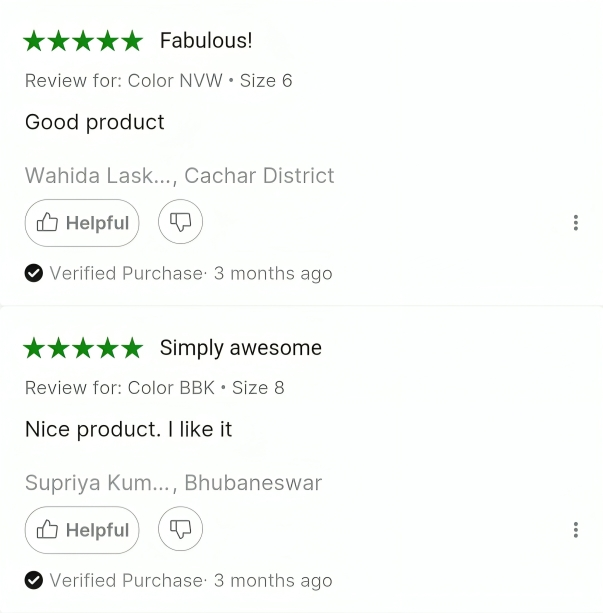Dislike Wahida Lask's review
This screenshot has width=603, height=613.
pos(180,222)
